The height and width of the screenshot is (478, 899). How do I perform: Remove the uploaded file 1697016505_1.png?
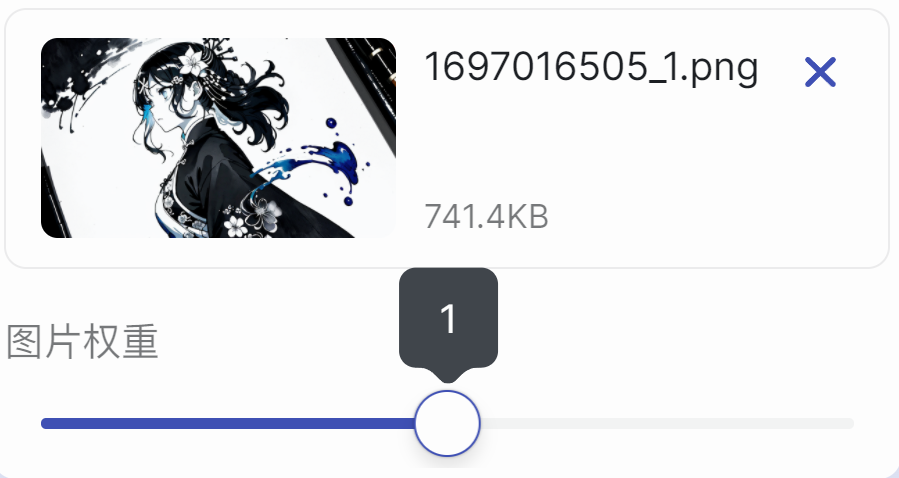click(820, 72)
